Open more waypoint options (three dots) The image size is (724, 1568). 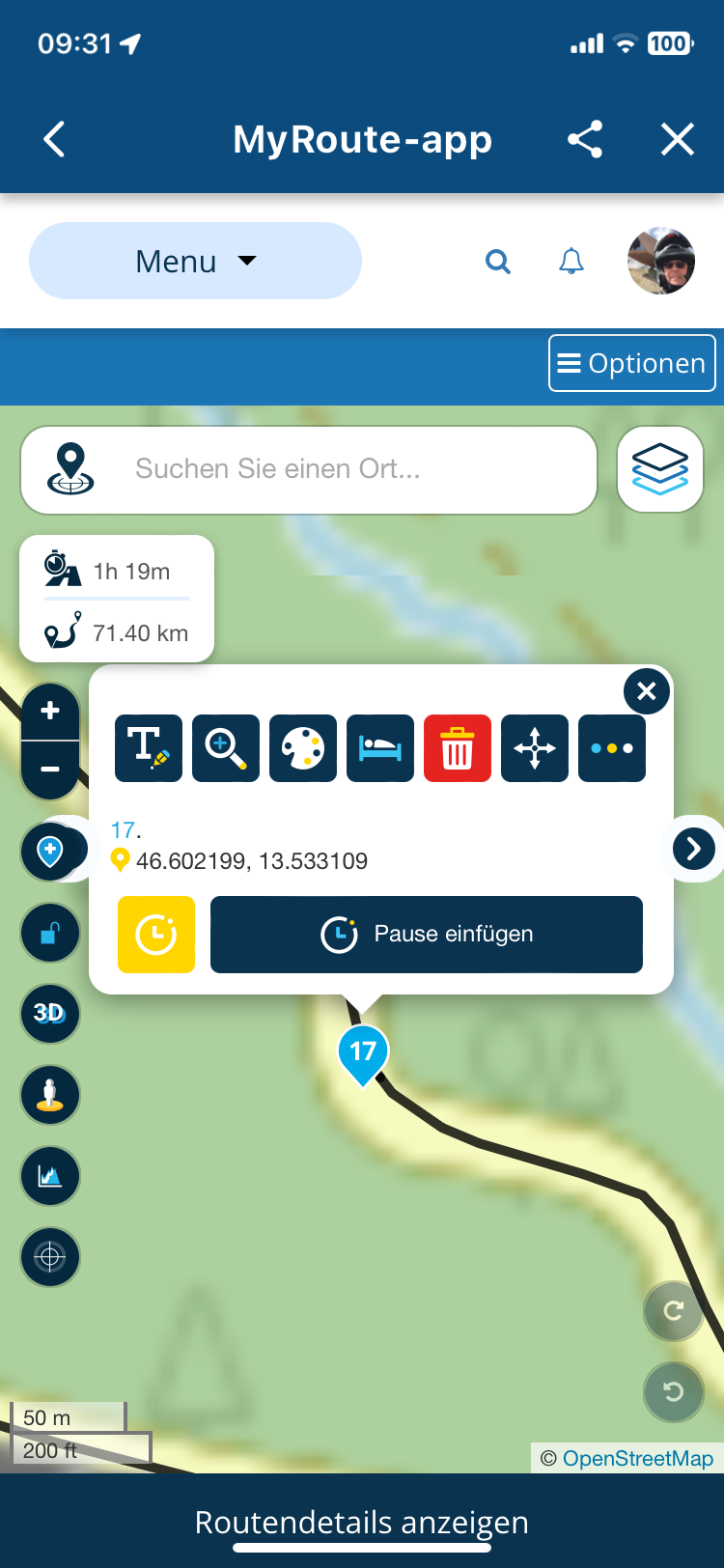pos(612,748)
